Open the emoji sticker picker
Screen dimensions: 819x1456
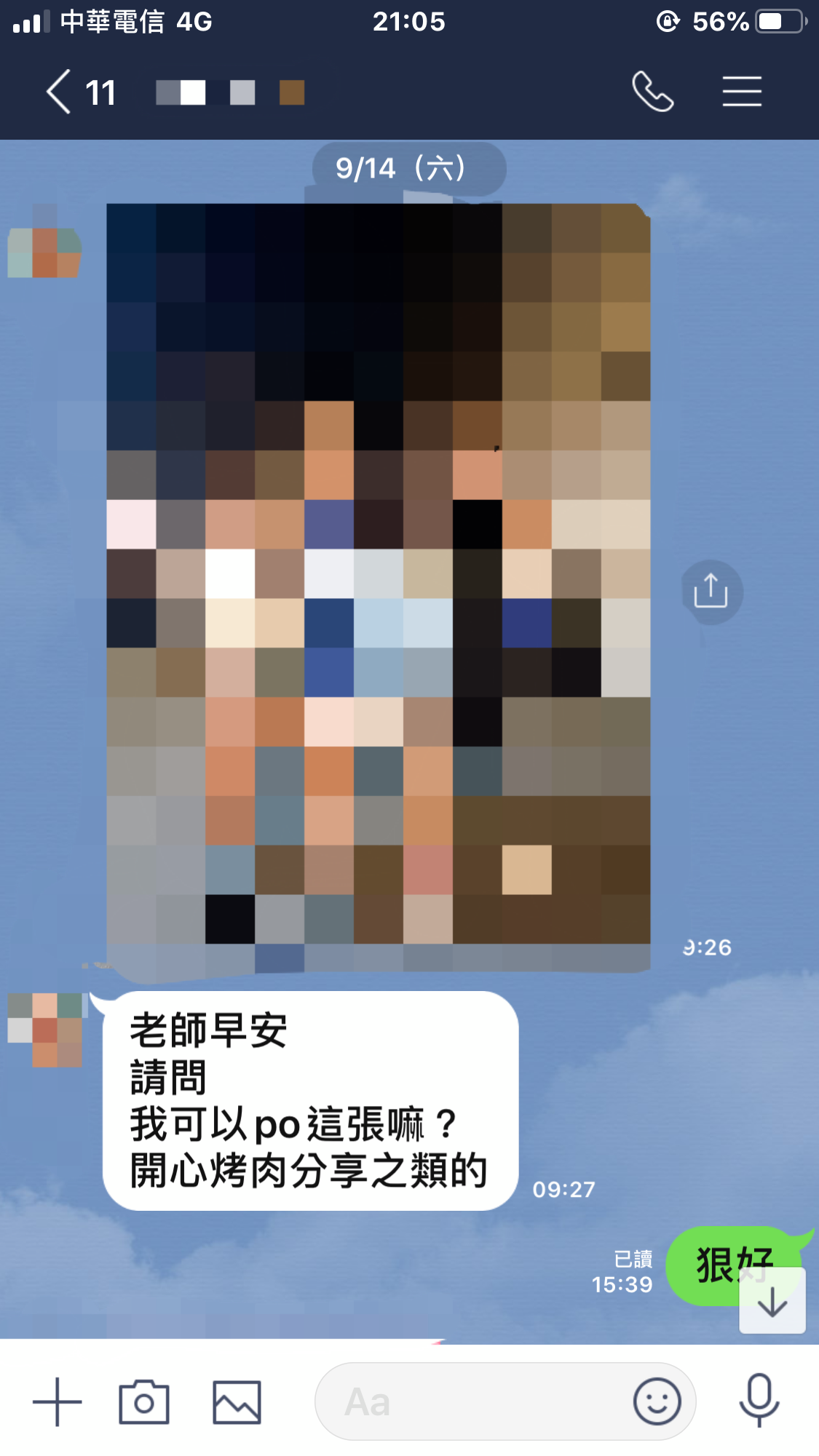(657, 1401)
